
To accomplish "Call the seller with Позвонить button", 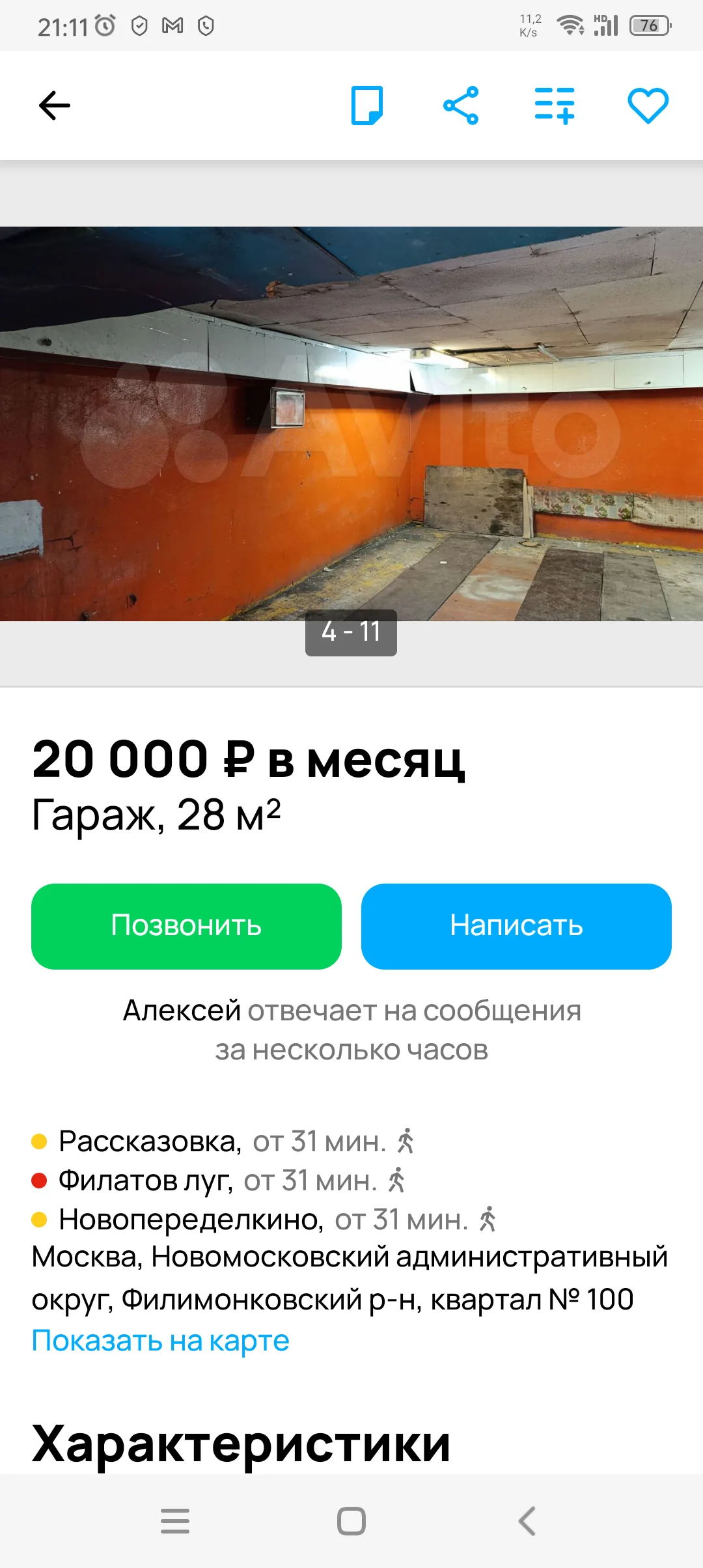I will tap(186, 926).
